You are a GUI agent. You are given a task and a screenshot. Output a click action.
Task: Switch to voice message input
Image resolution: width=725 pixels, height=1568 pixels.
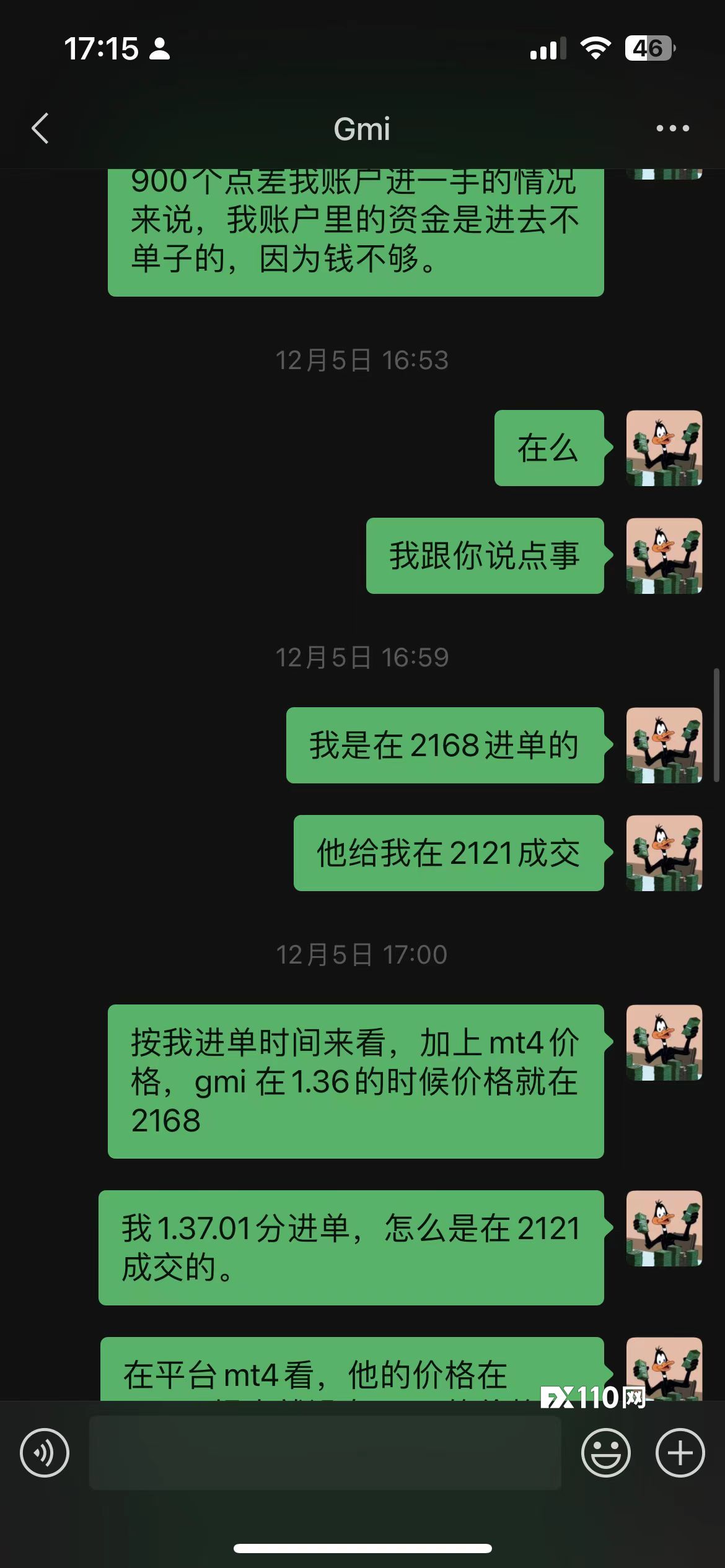coord(45,1452)
